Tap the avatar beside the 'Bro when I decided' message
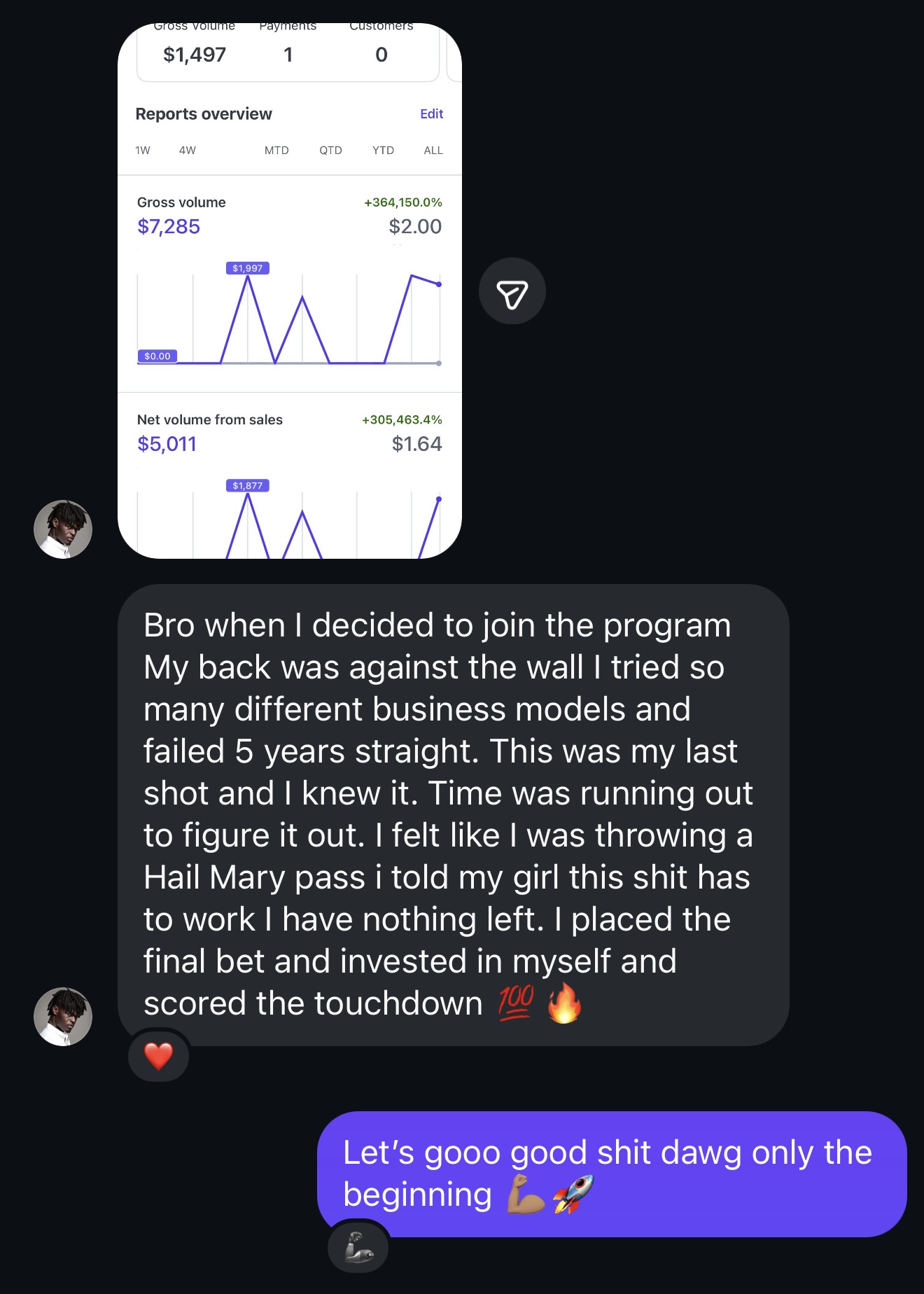 pyautogui.click(x=63, y=1017)
